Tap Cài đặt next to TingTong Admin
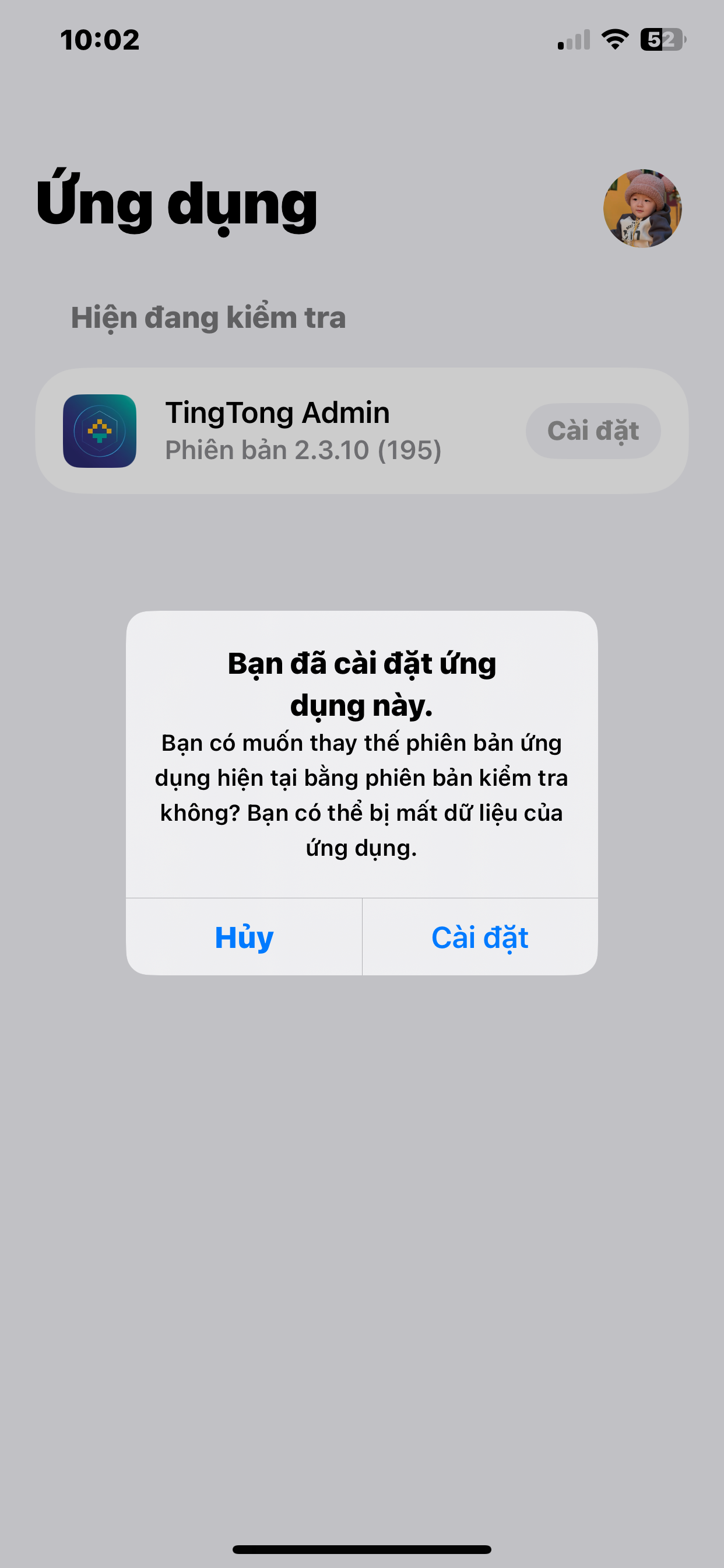 pyautogui.click(x=593, y=431)
